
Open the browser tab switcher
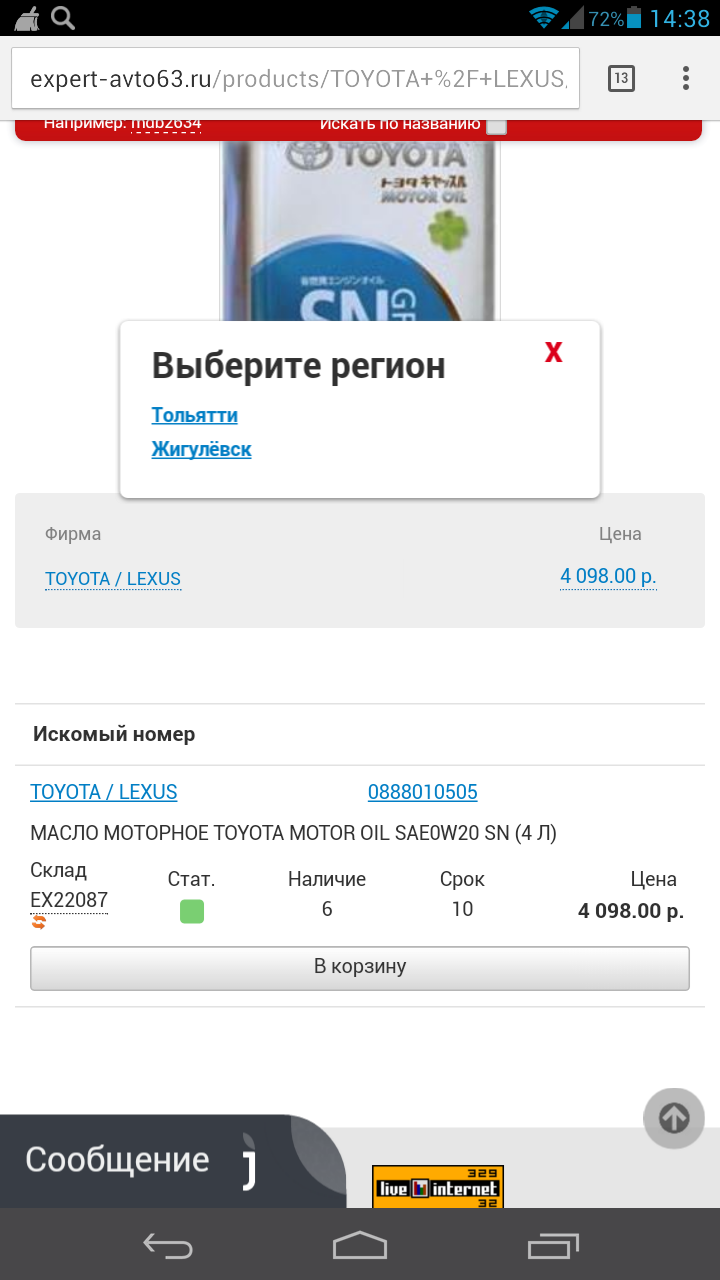click(x=621, y=78)
